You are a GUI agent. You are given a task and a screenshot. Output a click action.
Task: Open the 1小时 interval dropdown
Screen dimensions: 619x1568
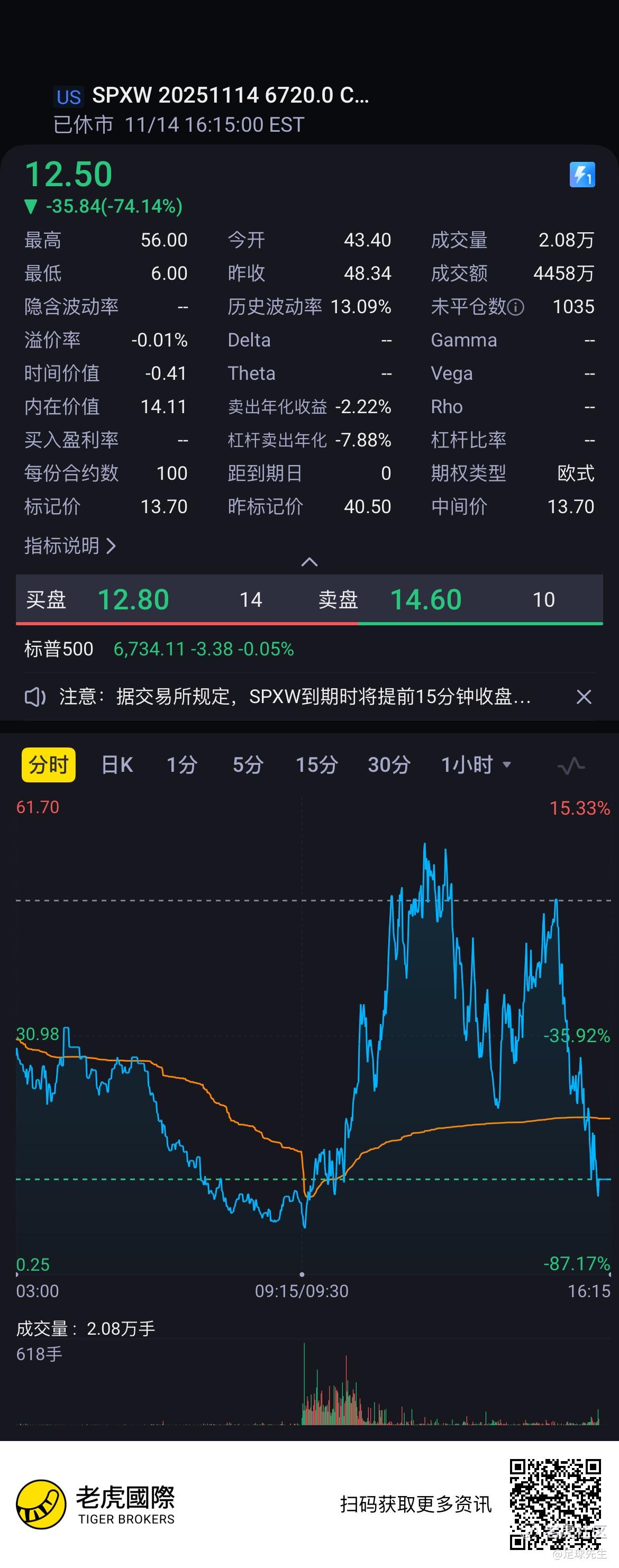tap(476, 764)
